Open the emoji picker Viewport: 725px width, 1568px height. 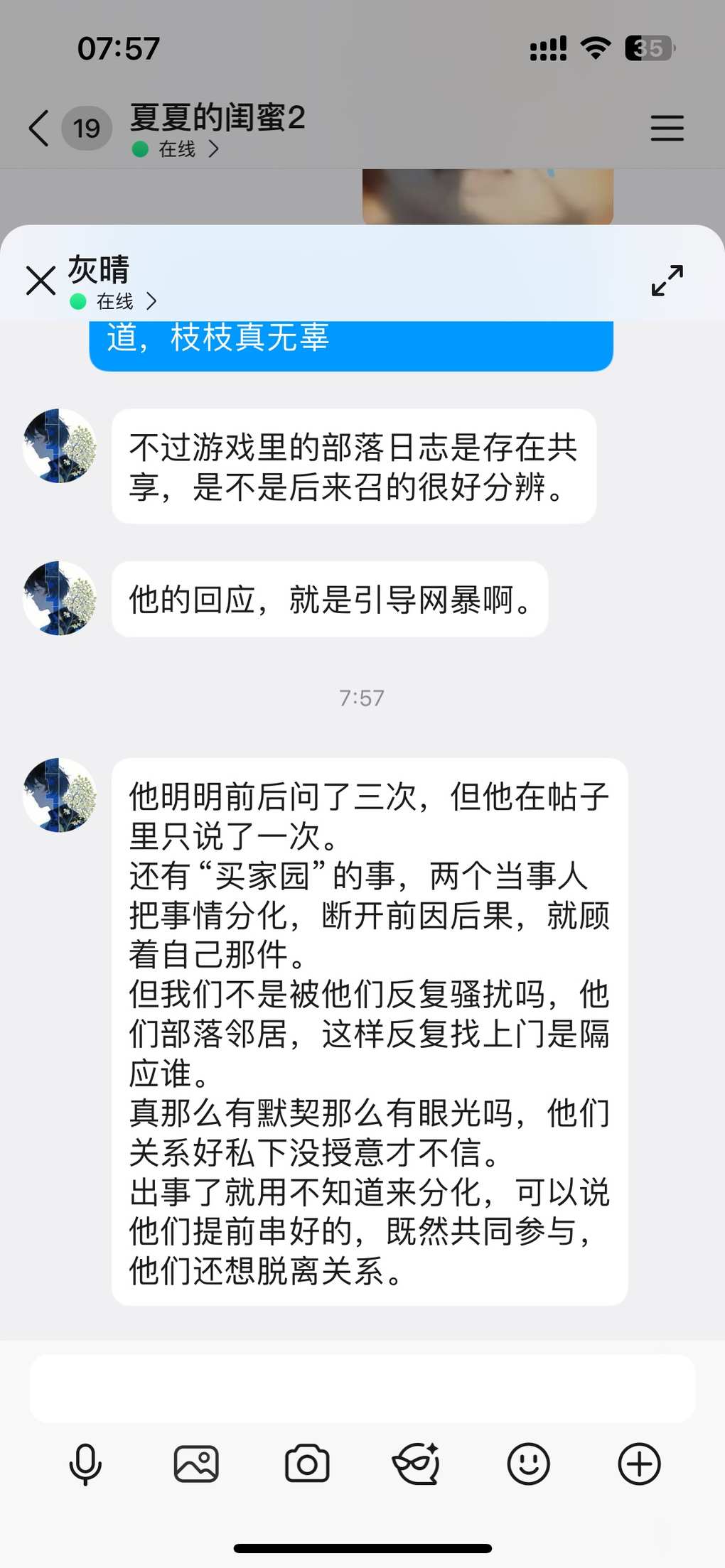(x=528, y=1464)
